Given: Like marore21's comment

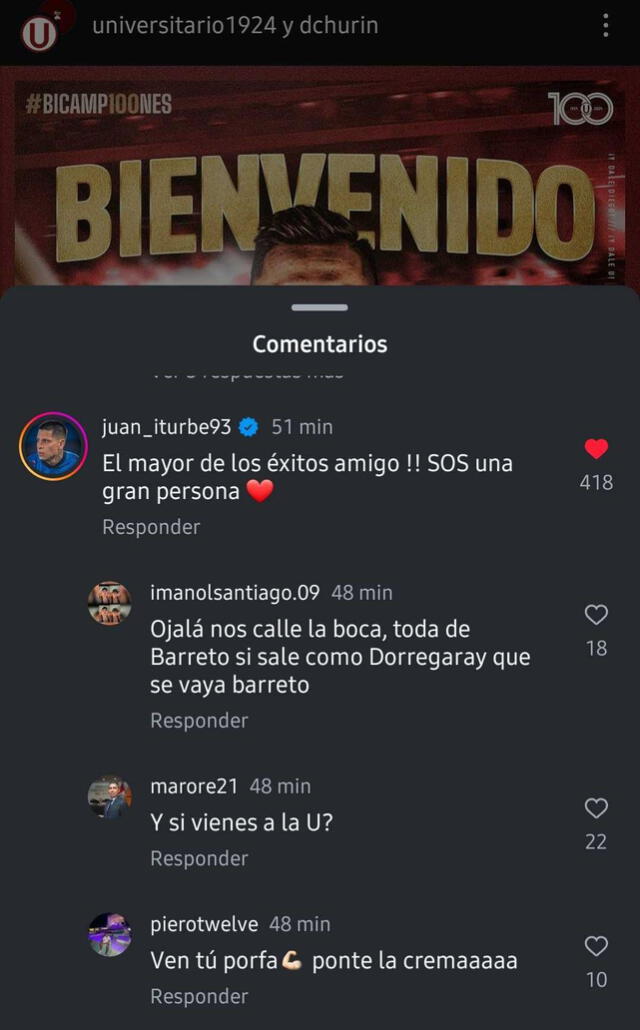Looking at the screenshot, I should [596, 808].
